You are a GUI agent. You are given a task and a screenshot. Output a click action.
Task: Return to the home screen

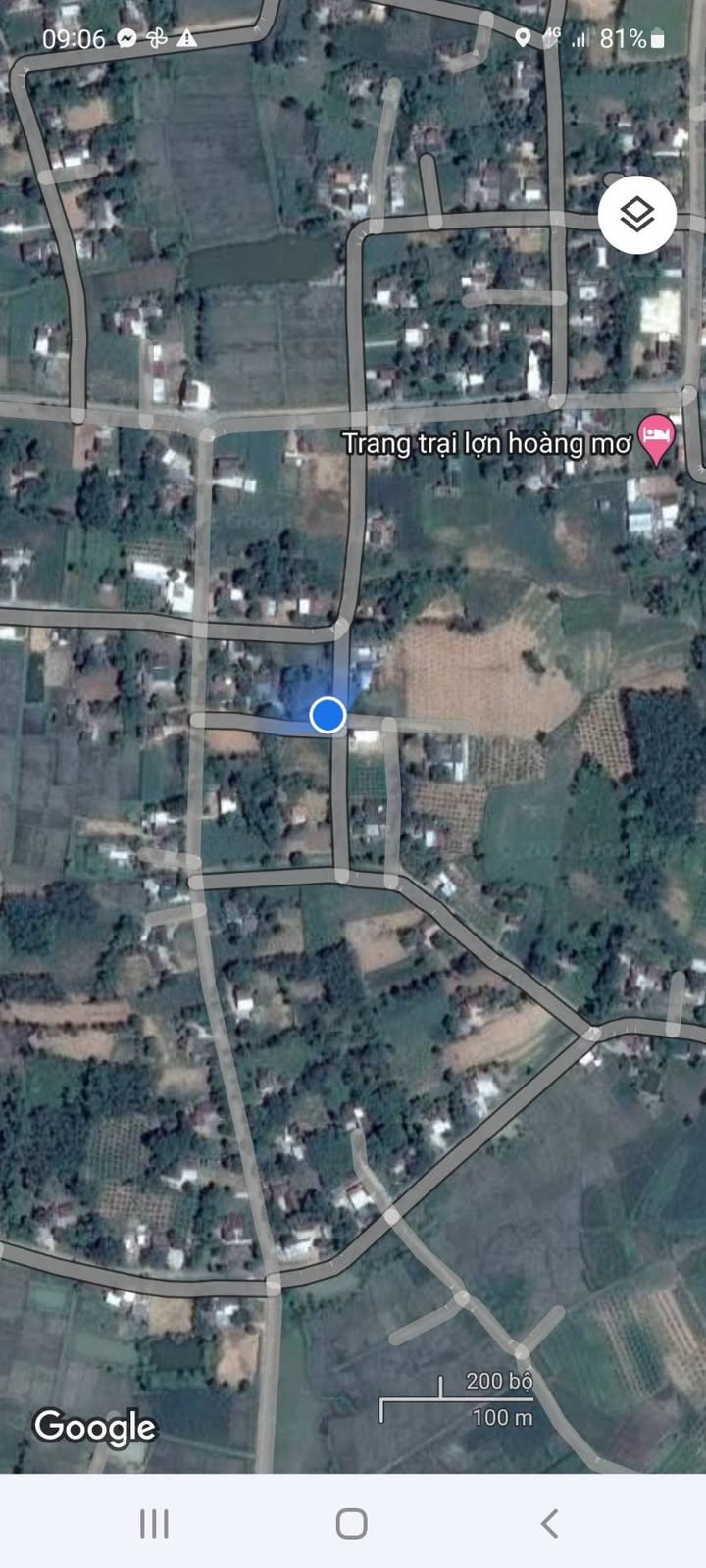pos(351,1523)
